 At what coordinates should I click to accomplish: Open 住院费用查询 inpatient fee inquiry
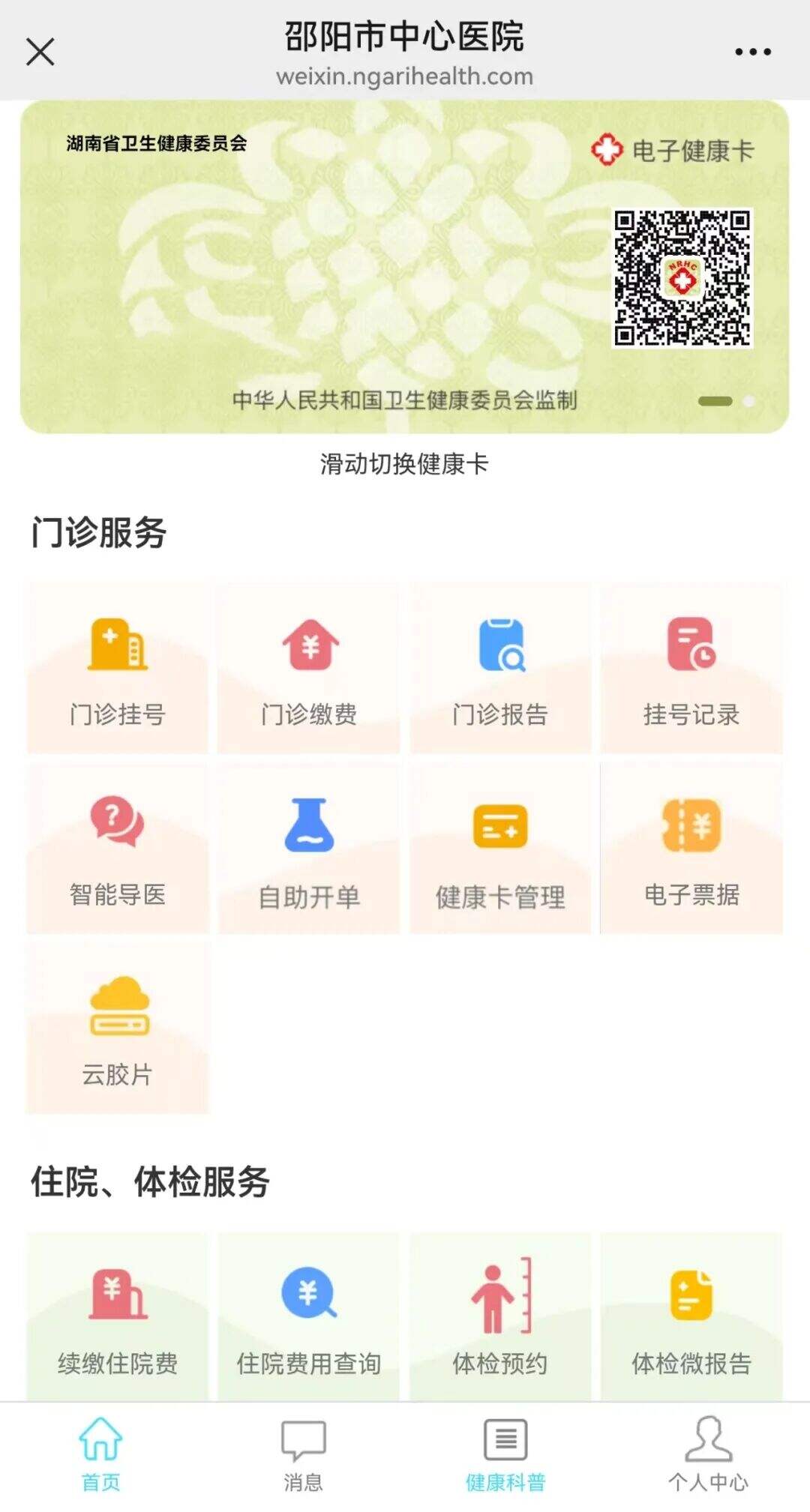tap(309, 1317)
